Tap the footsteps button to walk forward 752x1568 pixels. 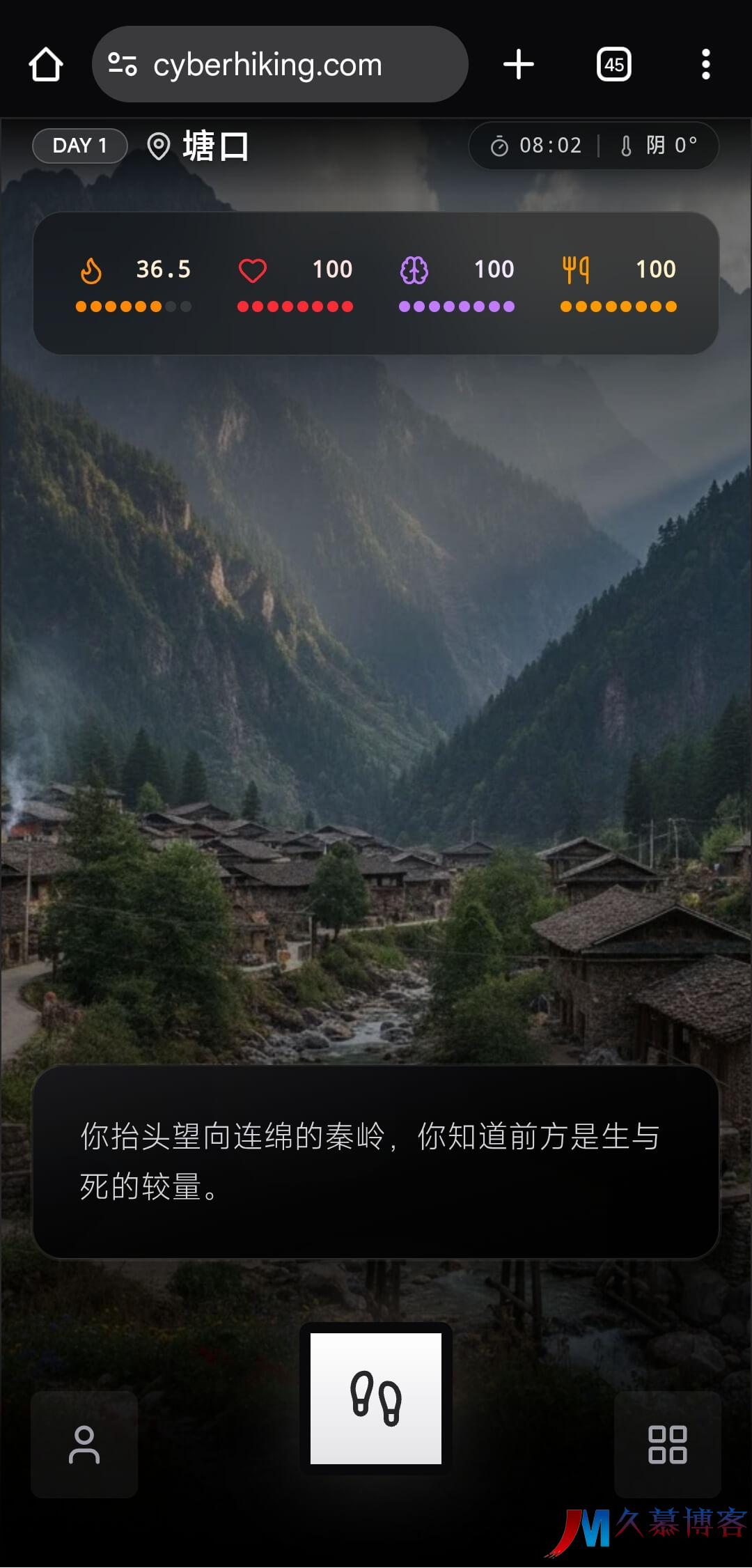[376, 1398]
